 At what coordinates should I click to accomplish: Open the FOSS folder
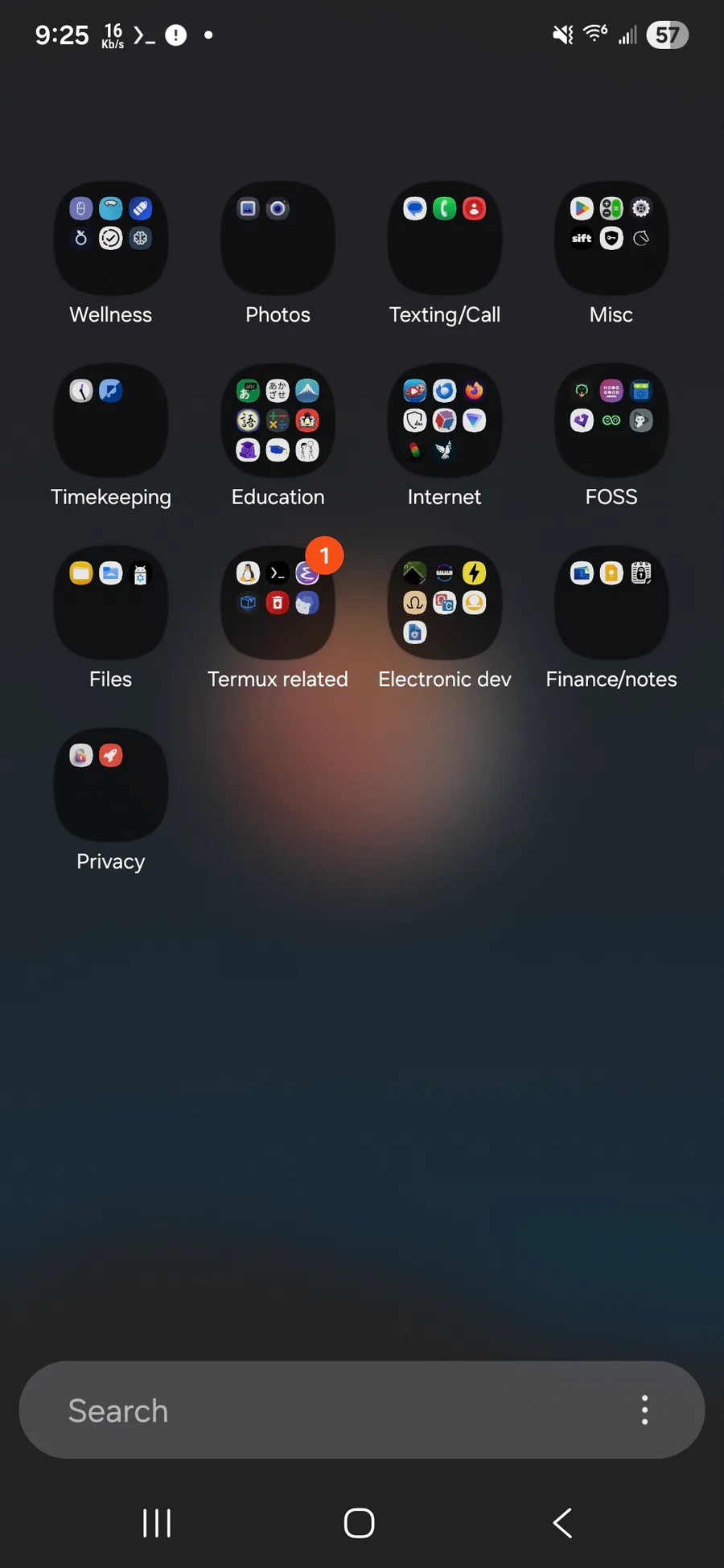611,421
